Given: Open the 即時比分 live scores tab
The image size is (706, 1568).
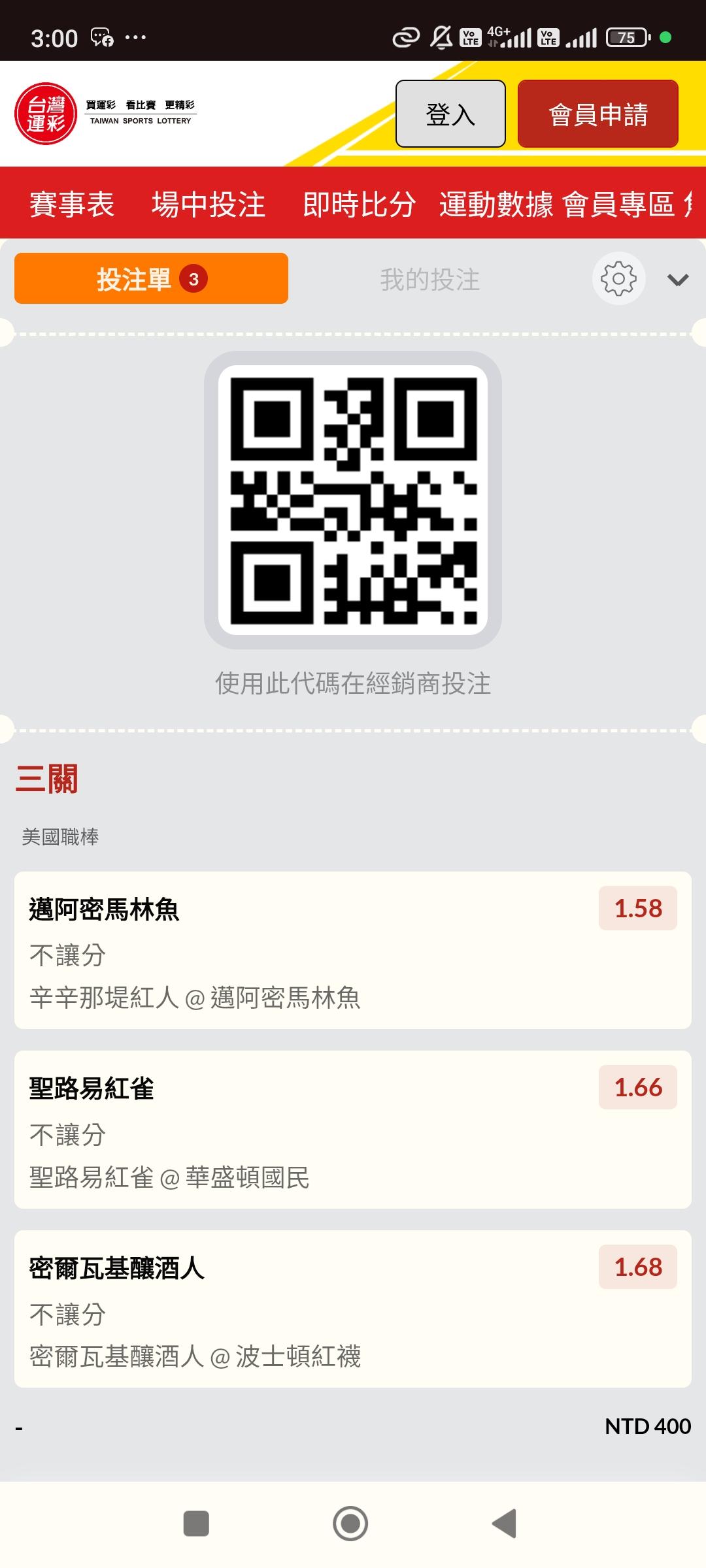Looking at the screenshot, I should (x=359, y=204).
